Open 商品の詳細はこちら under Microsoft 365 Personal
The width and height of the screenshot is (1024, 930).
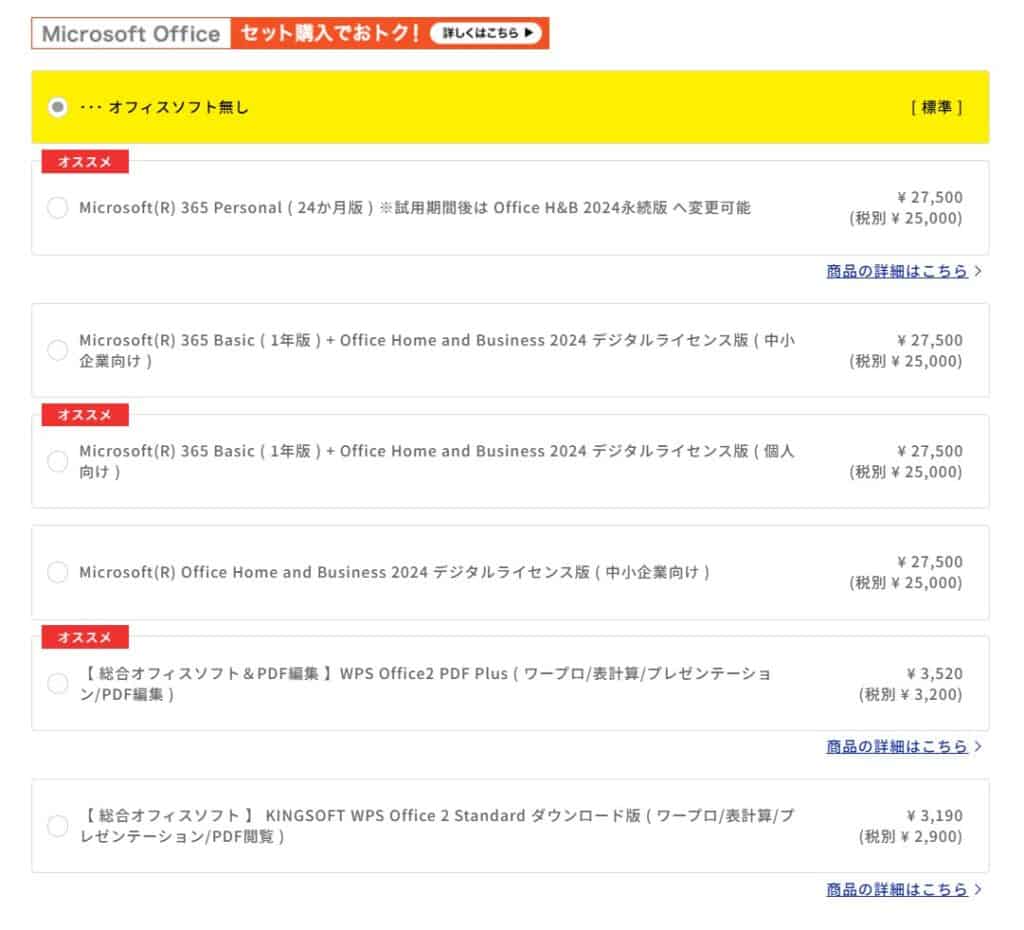click(898, 271)
